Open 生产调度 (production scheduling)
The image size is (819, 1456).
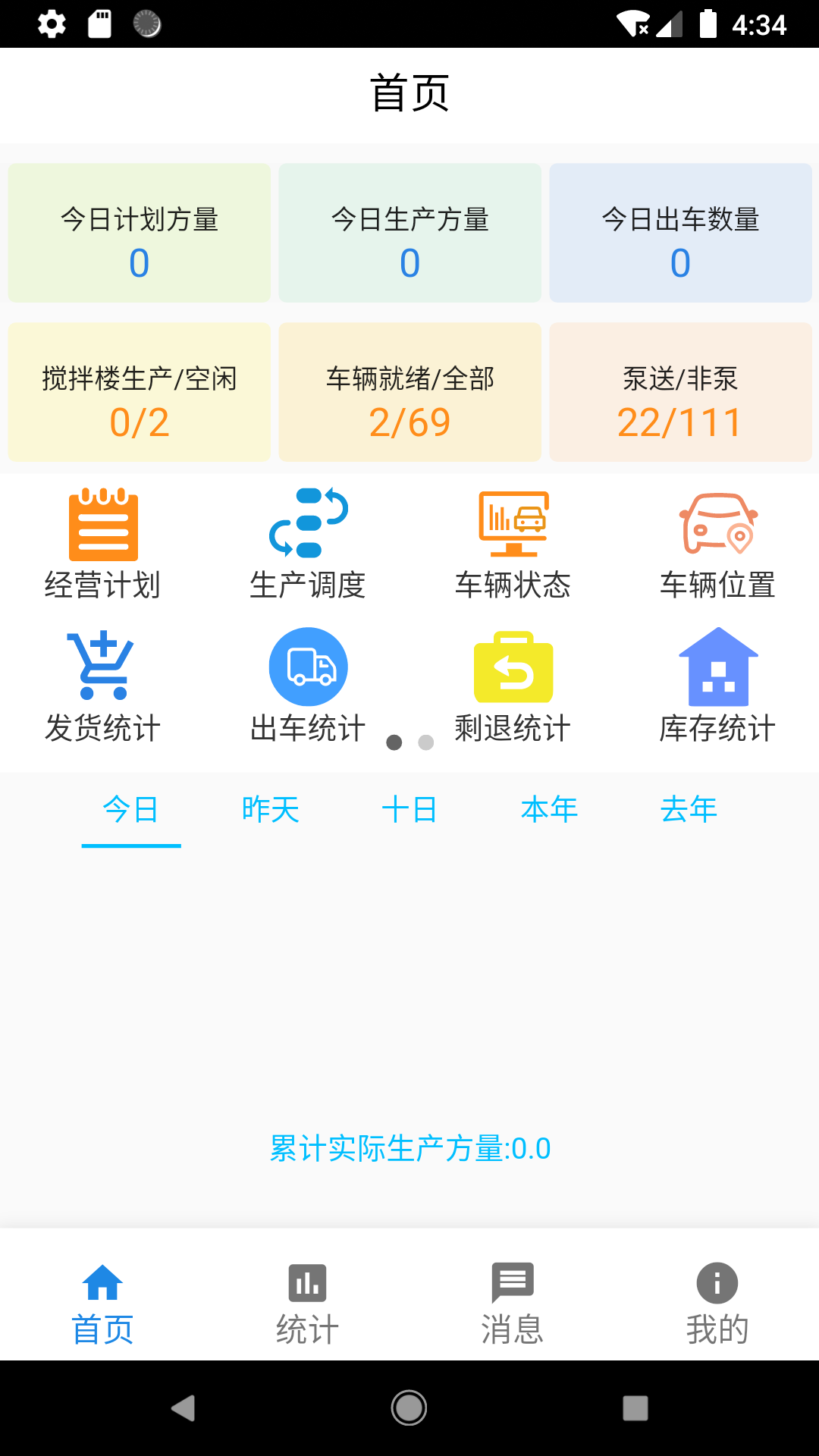point(308,543)
